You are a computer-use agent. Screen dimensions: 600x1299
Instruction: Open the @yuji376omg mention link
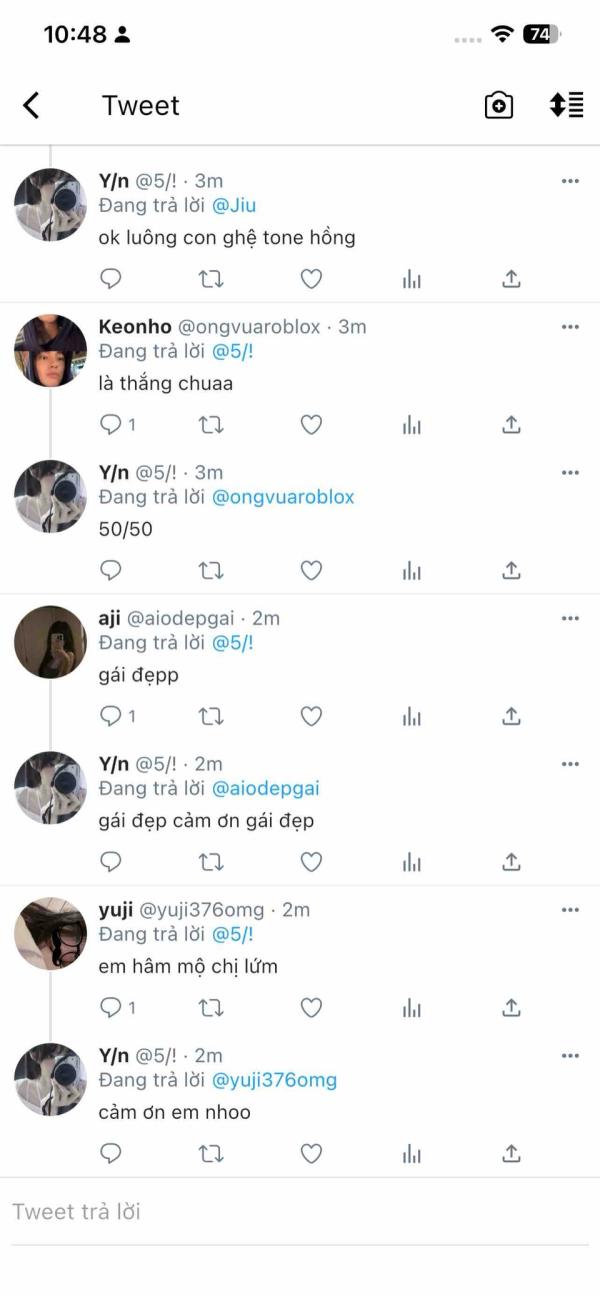[275, 1080]
